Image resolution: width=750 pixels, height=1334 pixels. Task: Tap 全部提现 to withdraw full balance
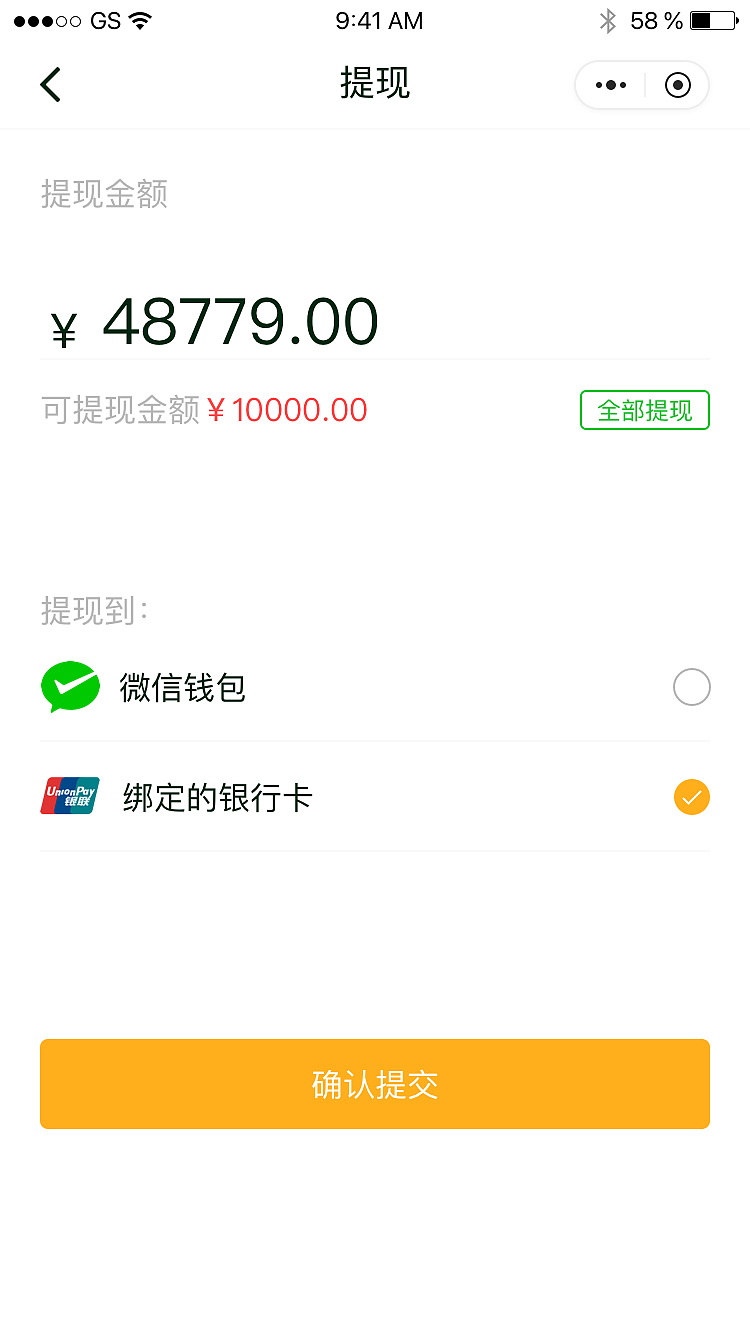[x=644, y=410]
